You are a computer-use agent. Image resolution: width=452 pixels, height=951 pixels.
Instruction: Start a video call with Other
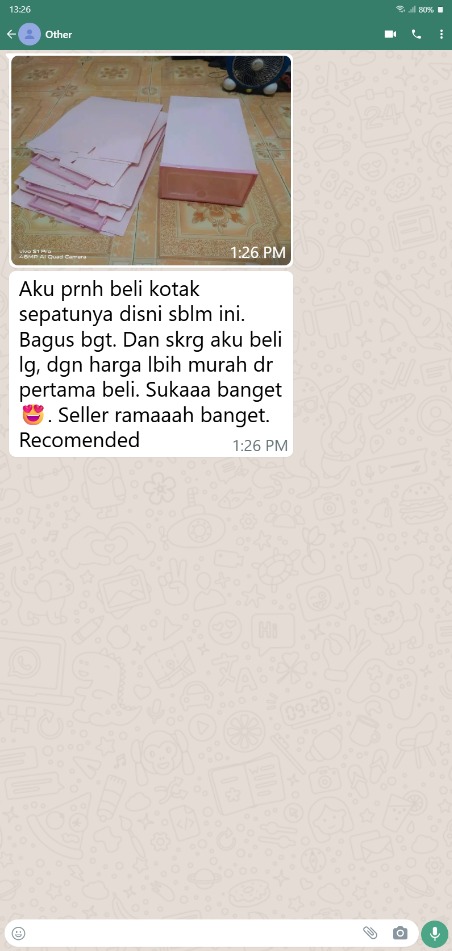click(390, 35)
